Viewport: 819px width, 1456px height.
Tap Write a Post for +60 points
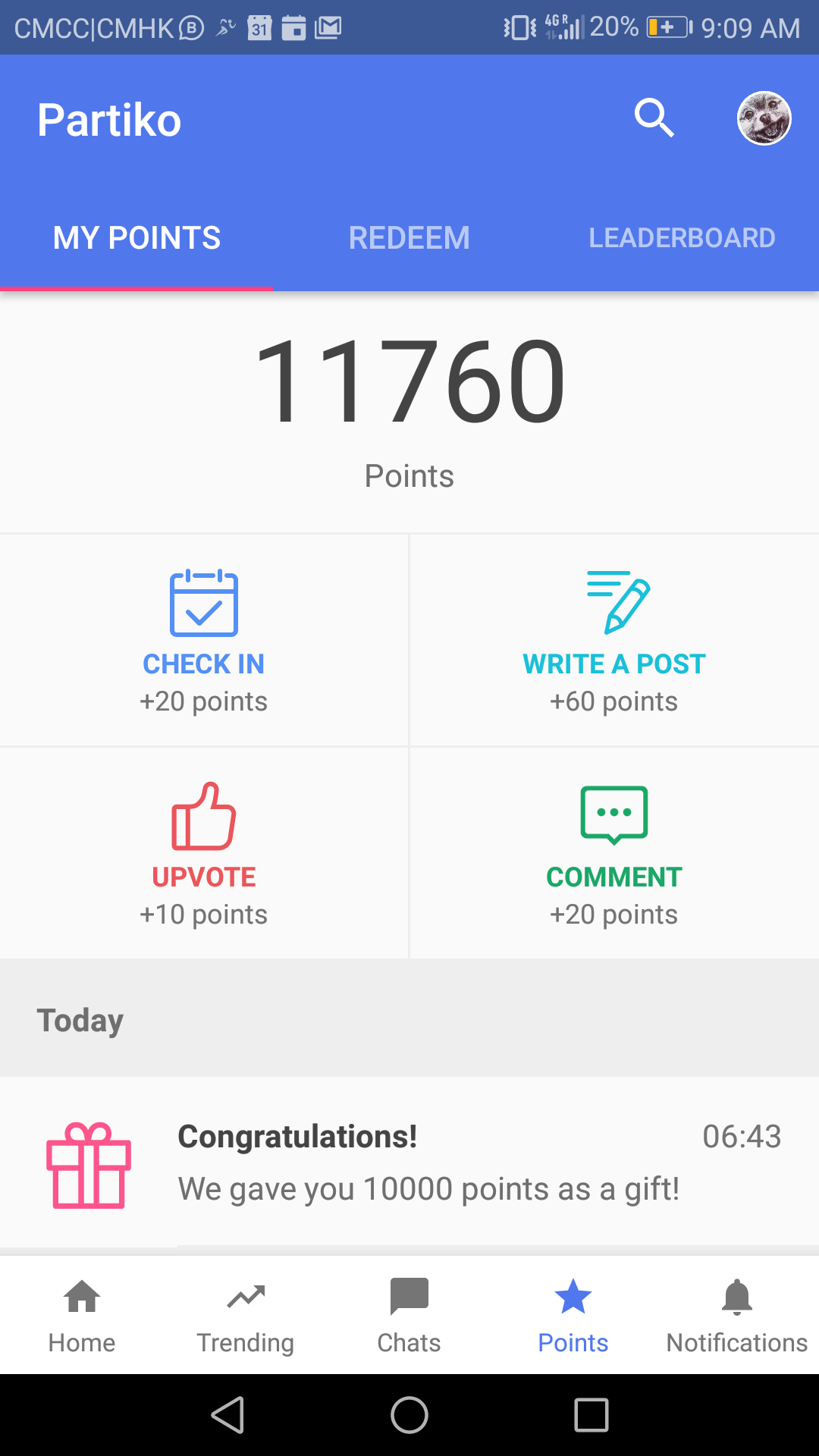[614, 641]
